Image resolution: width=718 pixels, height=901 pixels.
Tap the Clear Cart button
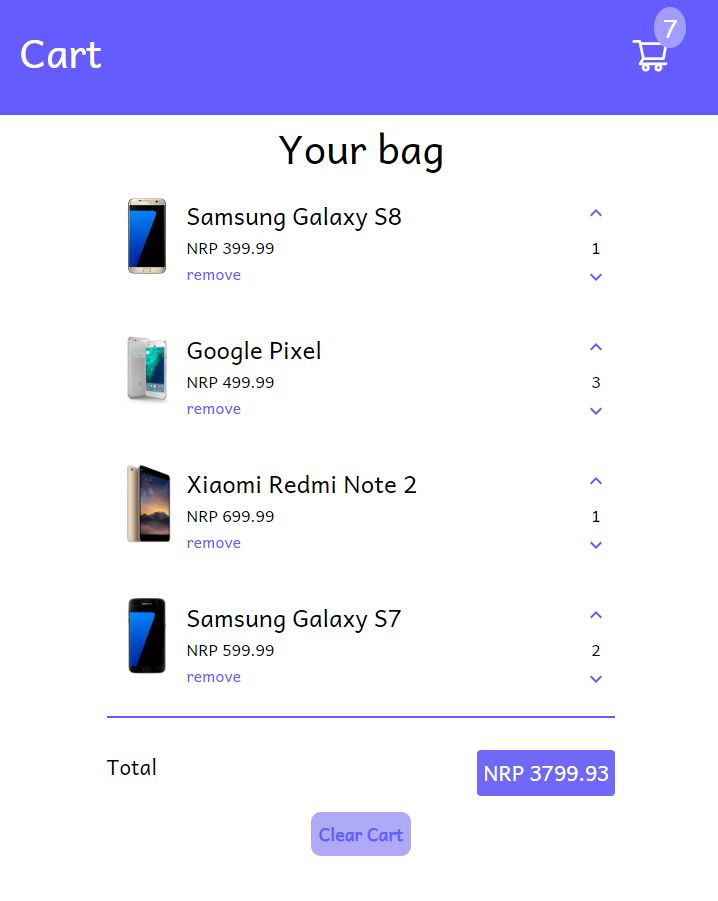click(x=360, y=834)
